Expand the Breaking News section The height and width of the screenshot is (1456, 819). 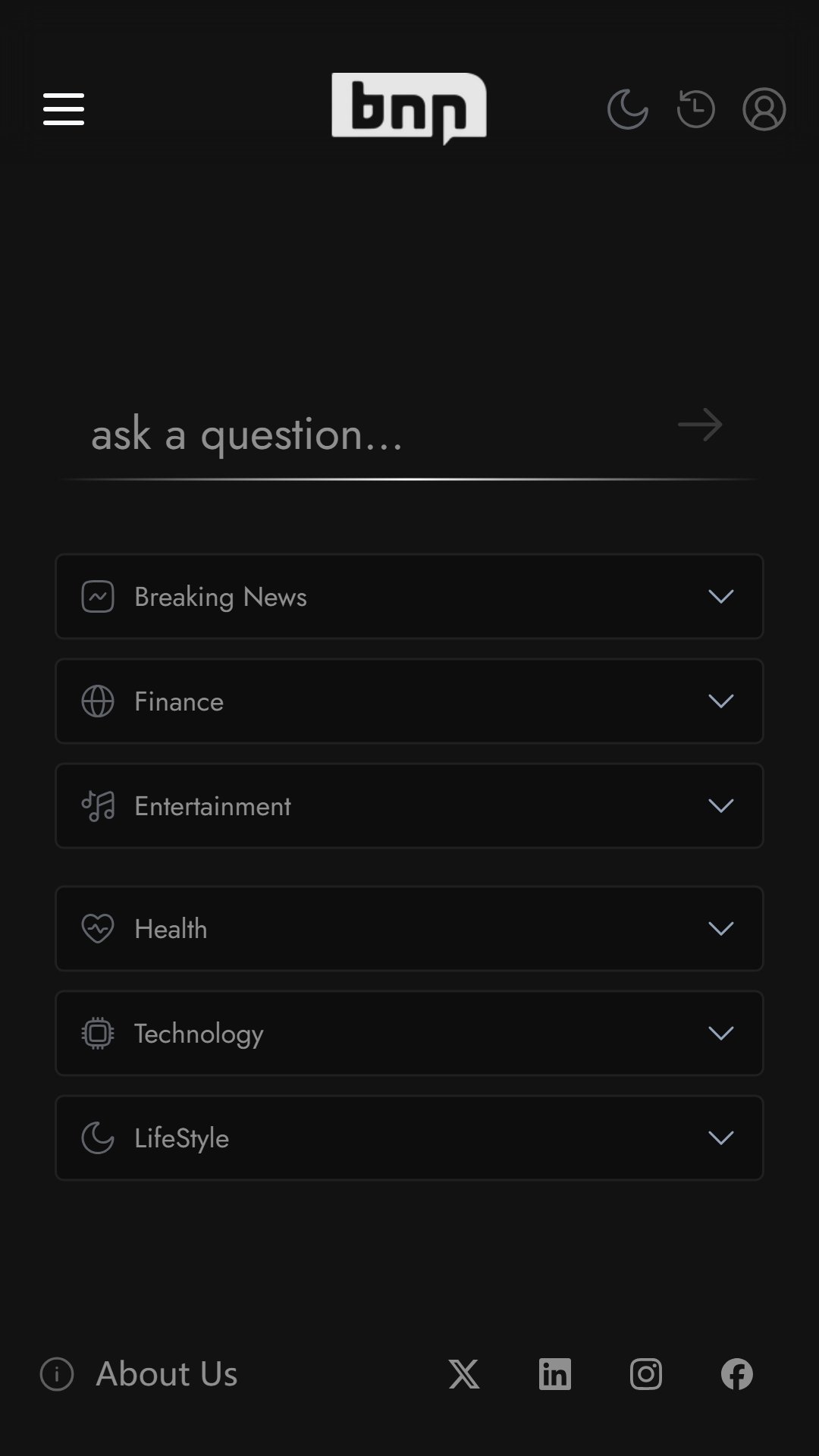point(409,597)
